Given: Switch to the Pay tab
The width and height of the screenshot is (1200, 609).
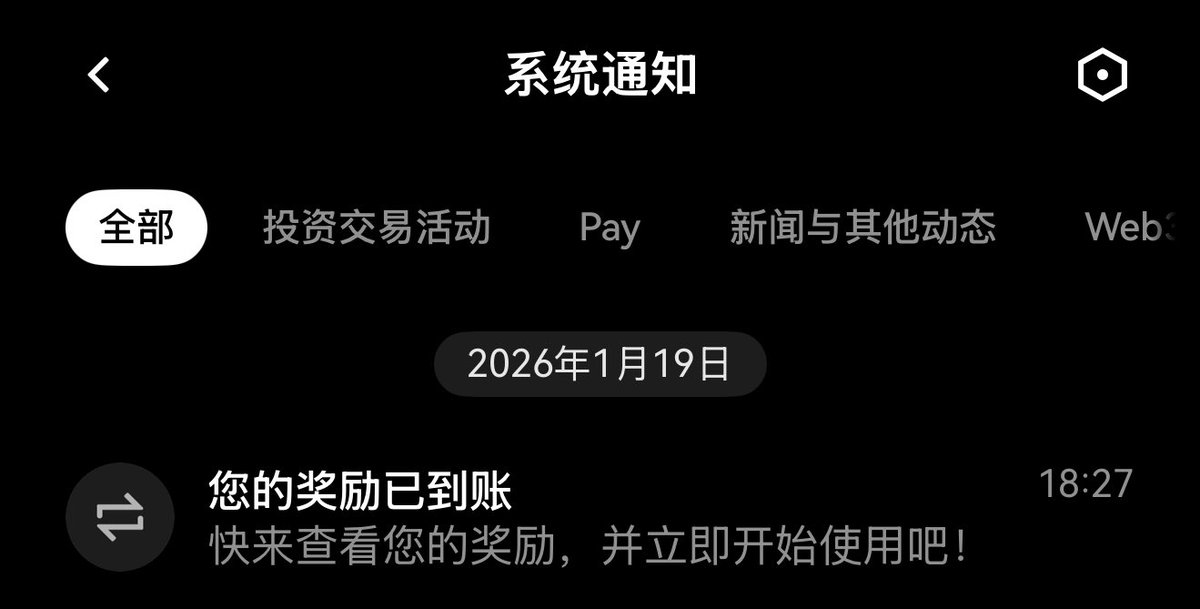Looking at the screenshot, I should point(609,228).
